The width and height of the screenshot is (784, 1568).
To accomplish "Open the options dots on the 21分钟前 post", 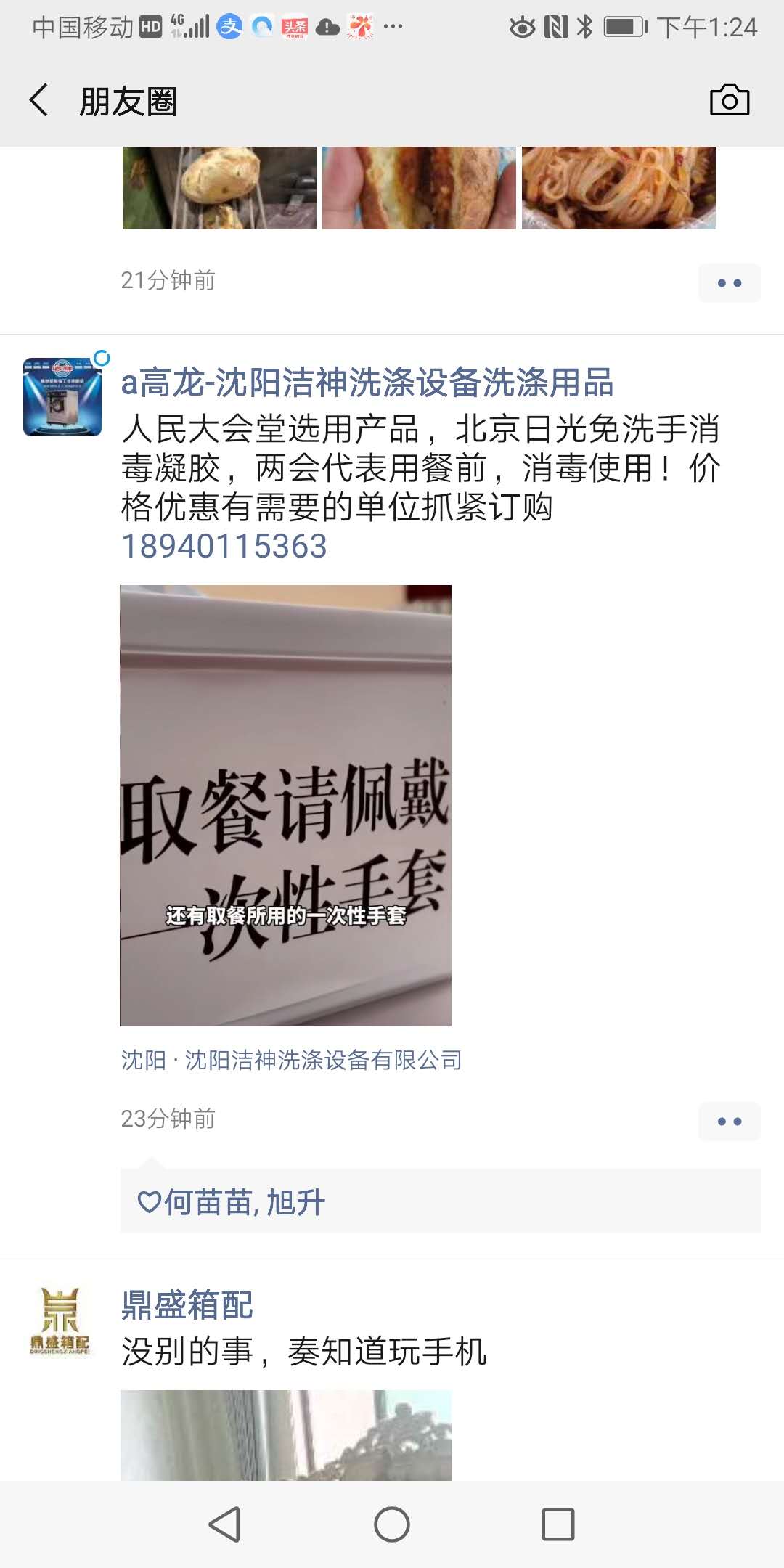I will click(x=729, y=283).
